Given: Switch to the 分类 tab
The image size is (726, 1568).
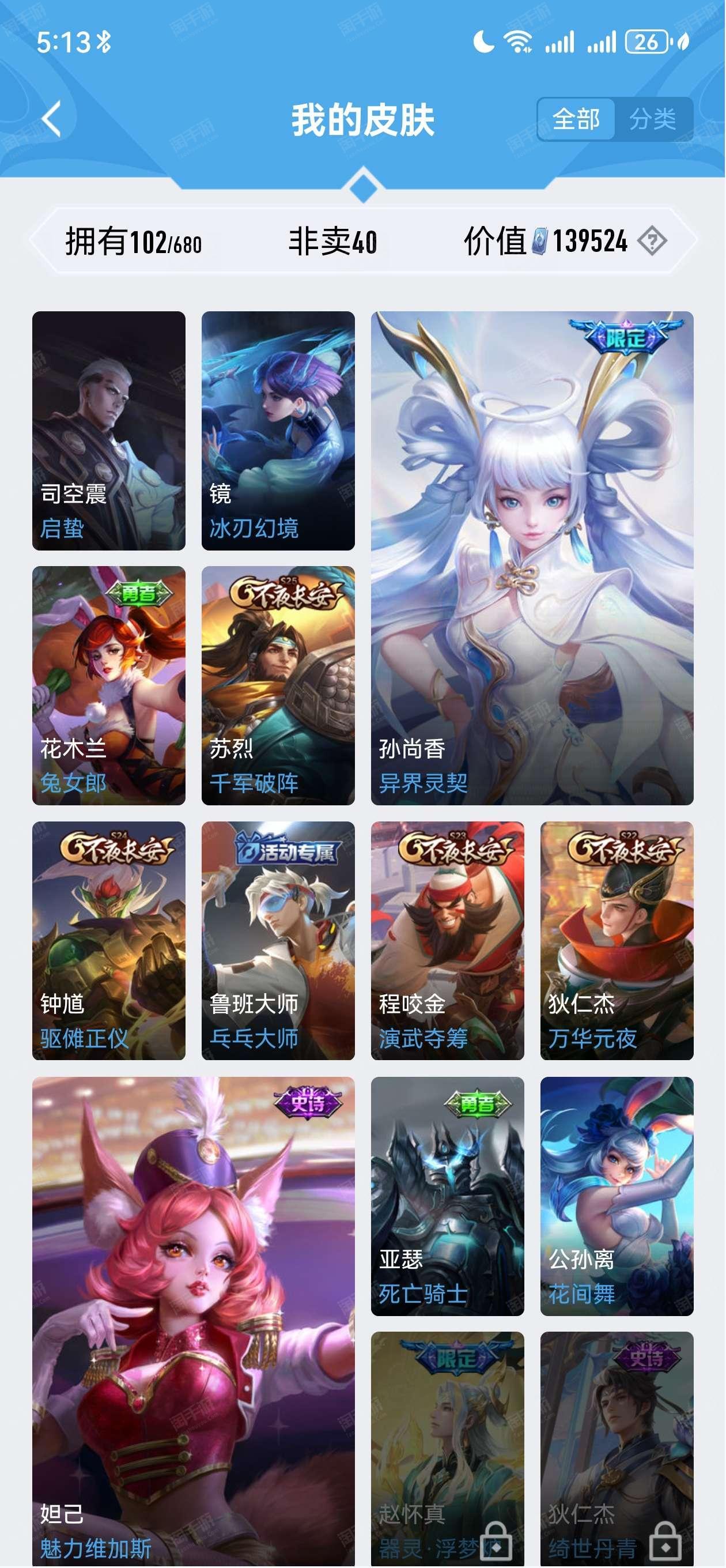Looking at the screenshot, I should [653, 119].
